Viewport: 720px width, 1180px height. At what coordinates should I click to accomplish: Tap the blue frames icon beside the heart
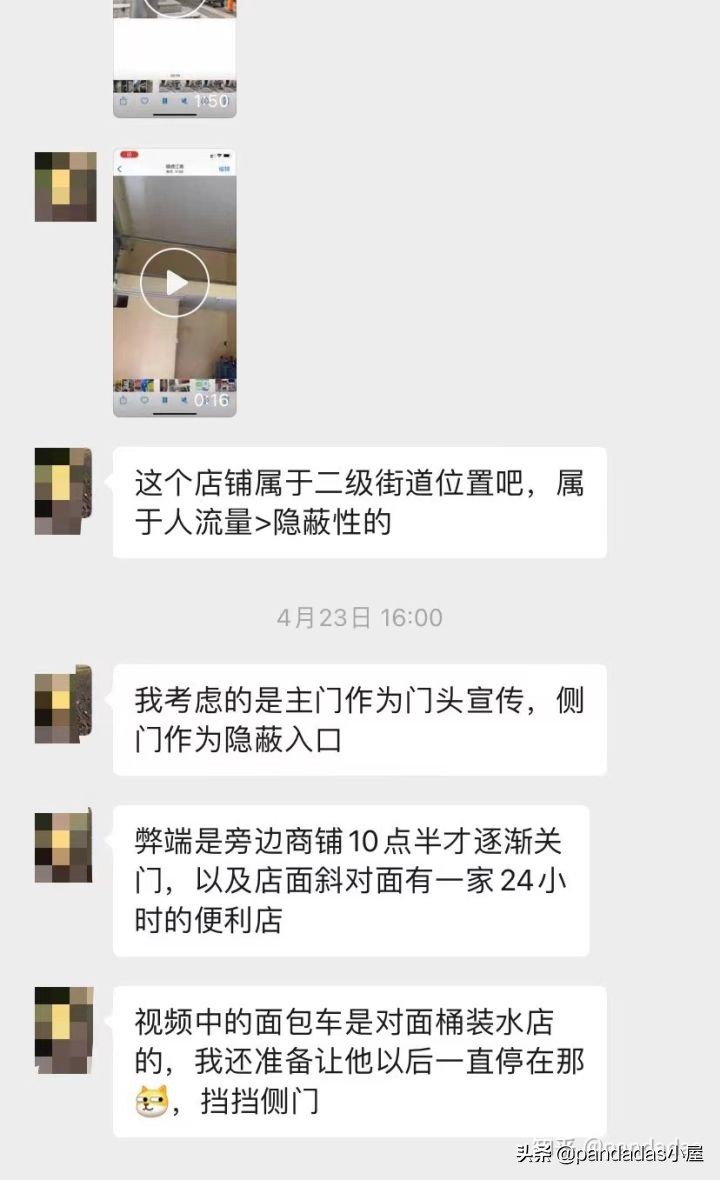pyautogui.click(x=163, y=399)
